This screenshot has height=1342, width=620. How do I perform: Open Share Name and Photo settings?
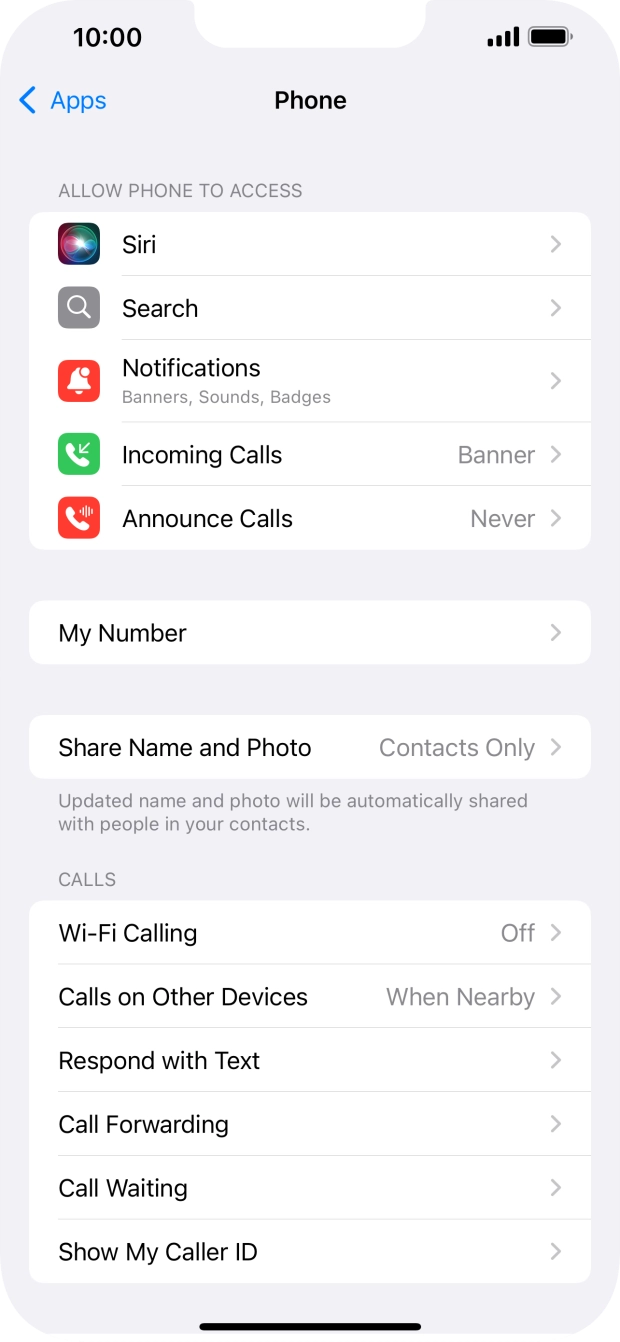[x=310, y=748]
